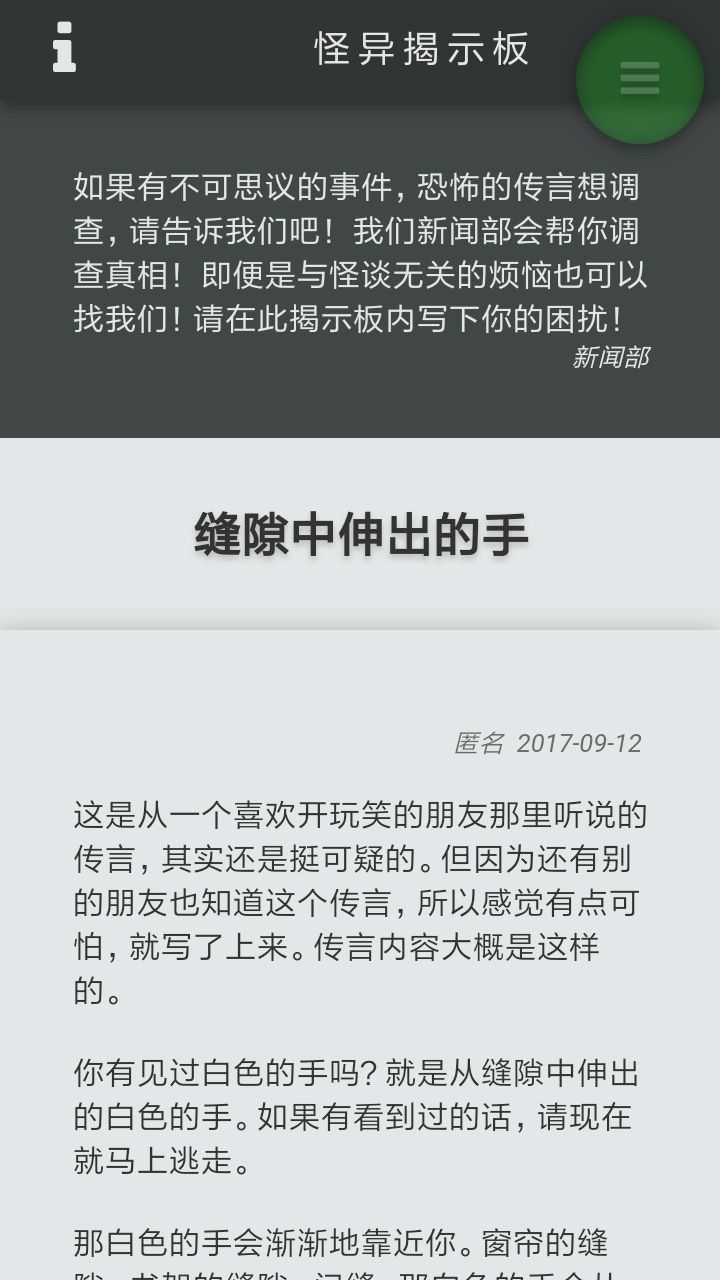Screen dimensions: 720x1280
Task: Open the green hamburger menu button
Action: pos(640,79)
